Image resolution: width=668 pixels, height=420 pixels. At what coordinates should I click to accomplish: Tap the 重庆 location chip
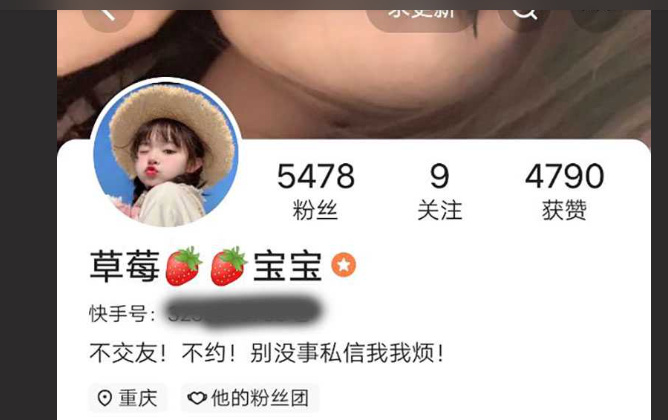point(128,398)
